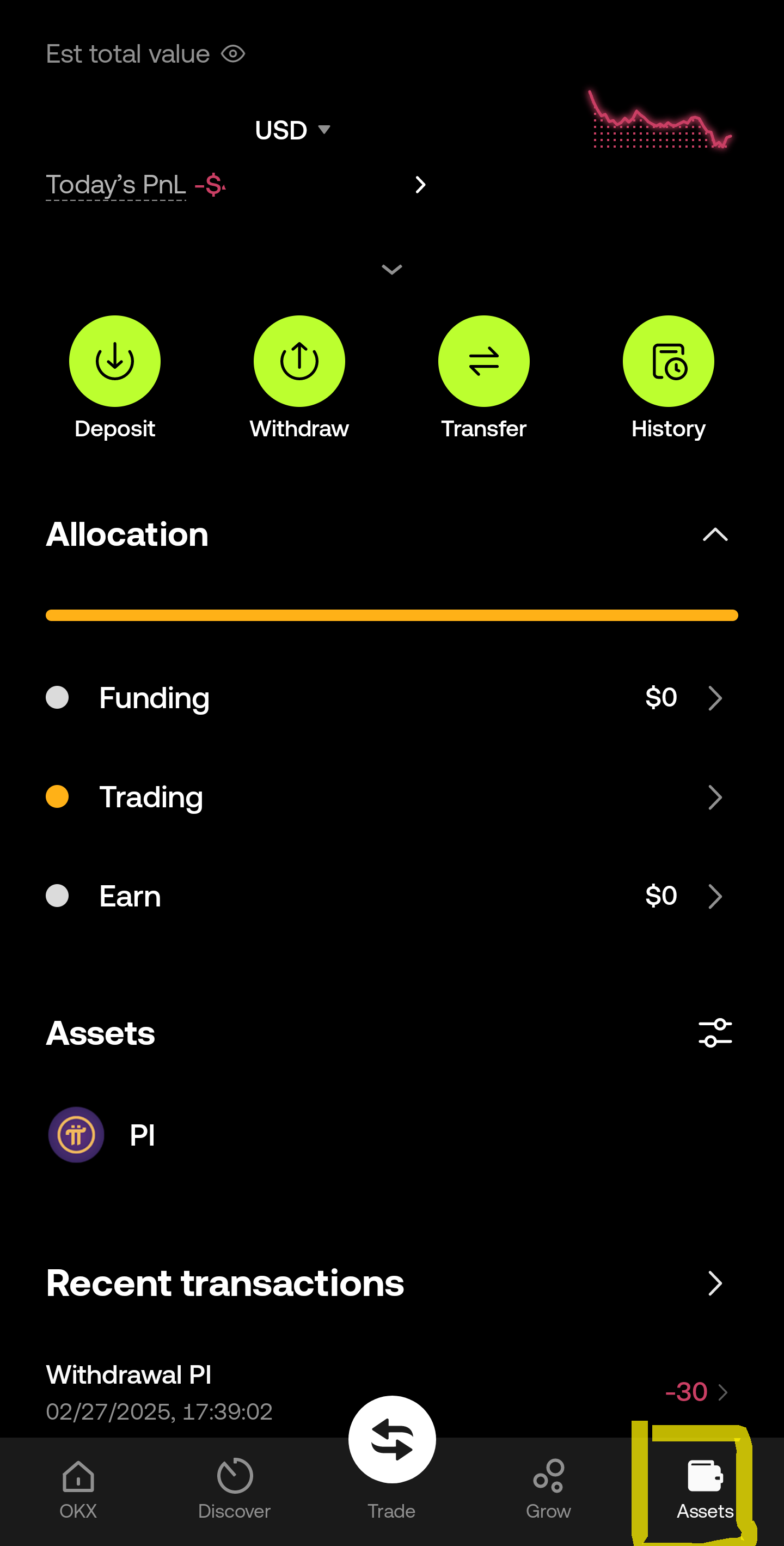The width and height of the screenshot is (784, 1546).
Task: Tap the Withdraw button
Action: (x=299, y=379)
